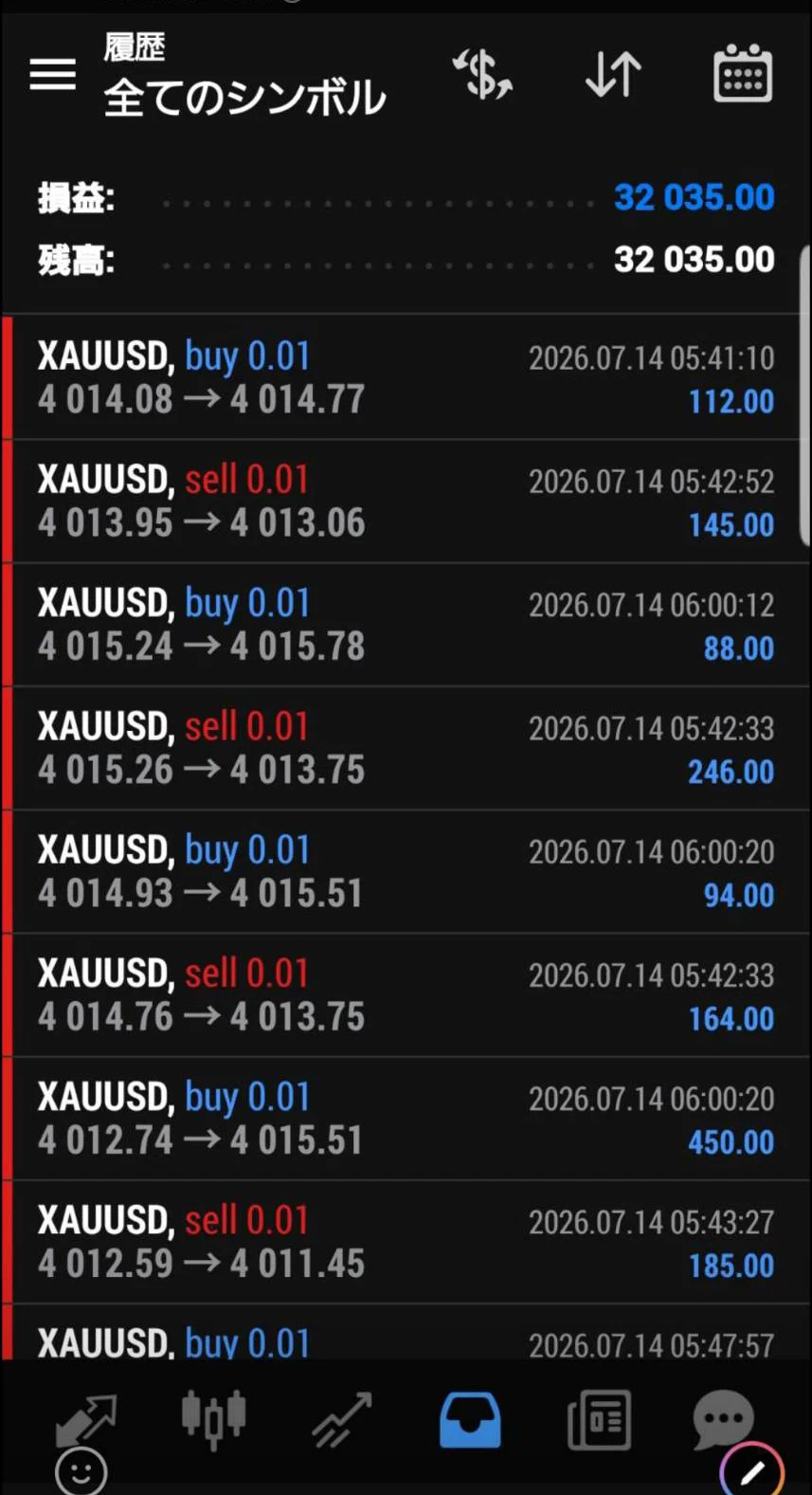Viewport: 812px width, 1495px height.
Task: Open the chat messages tab
Action: pyautogui.click(x=724, y=1418)
